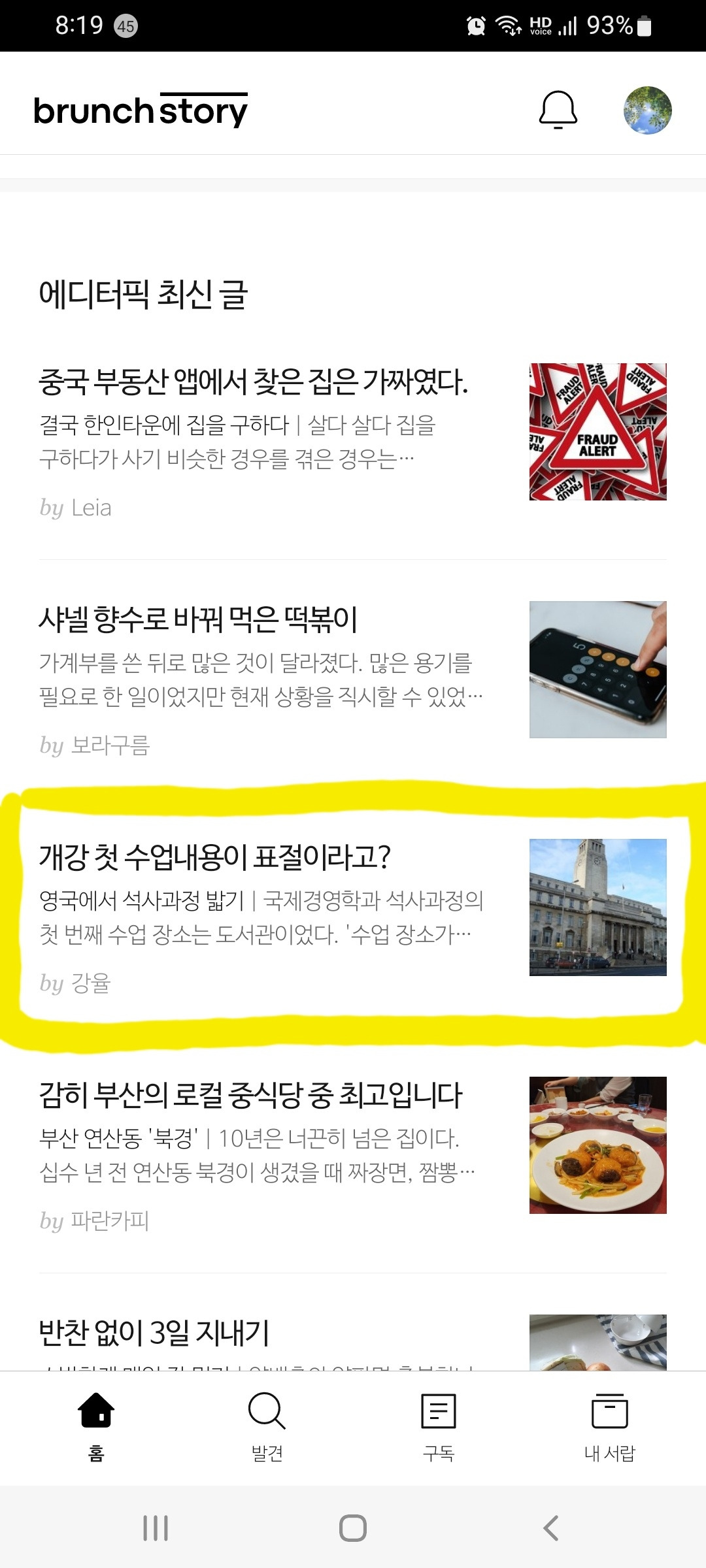Open notifications via the bell icon

[559, 110]
